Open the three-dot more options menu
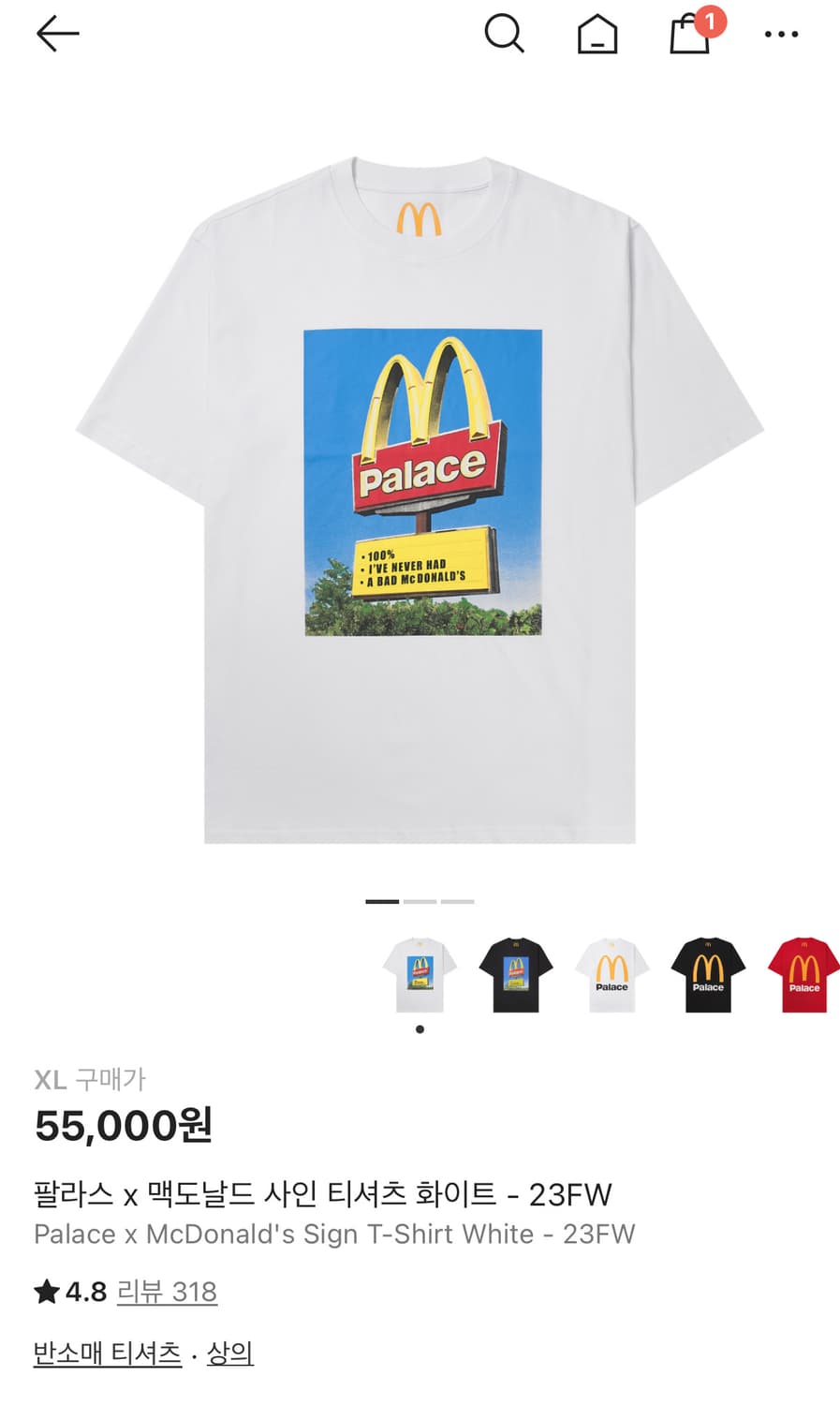The height and width of the screenshot is (1405, 840). coord(781,36)
